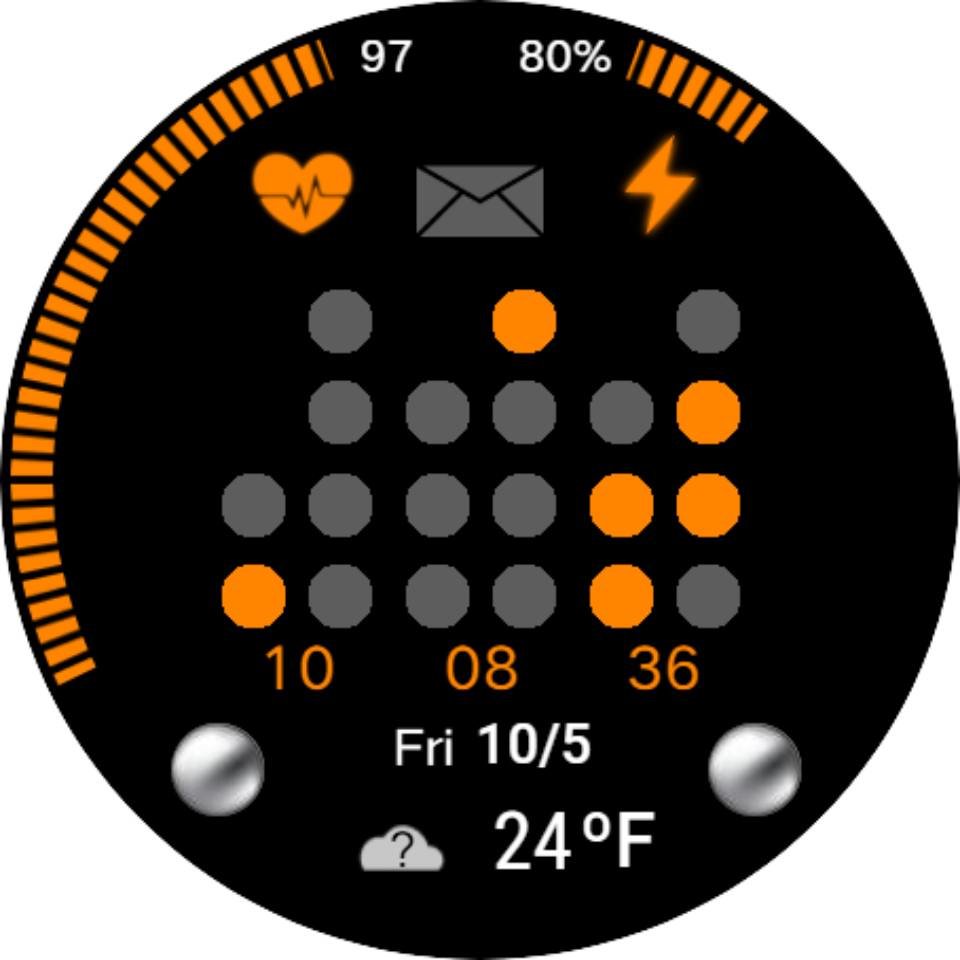Image resolution: width=960 pixels, height=960 pixels.
Task: Open the heart rate icon
Action: pos(302,193)
